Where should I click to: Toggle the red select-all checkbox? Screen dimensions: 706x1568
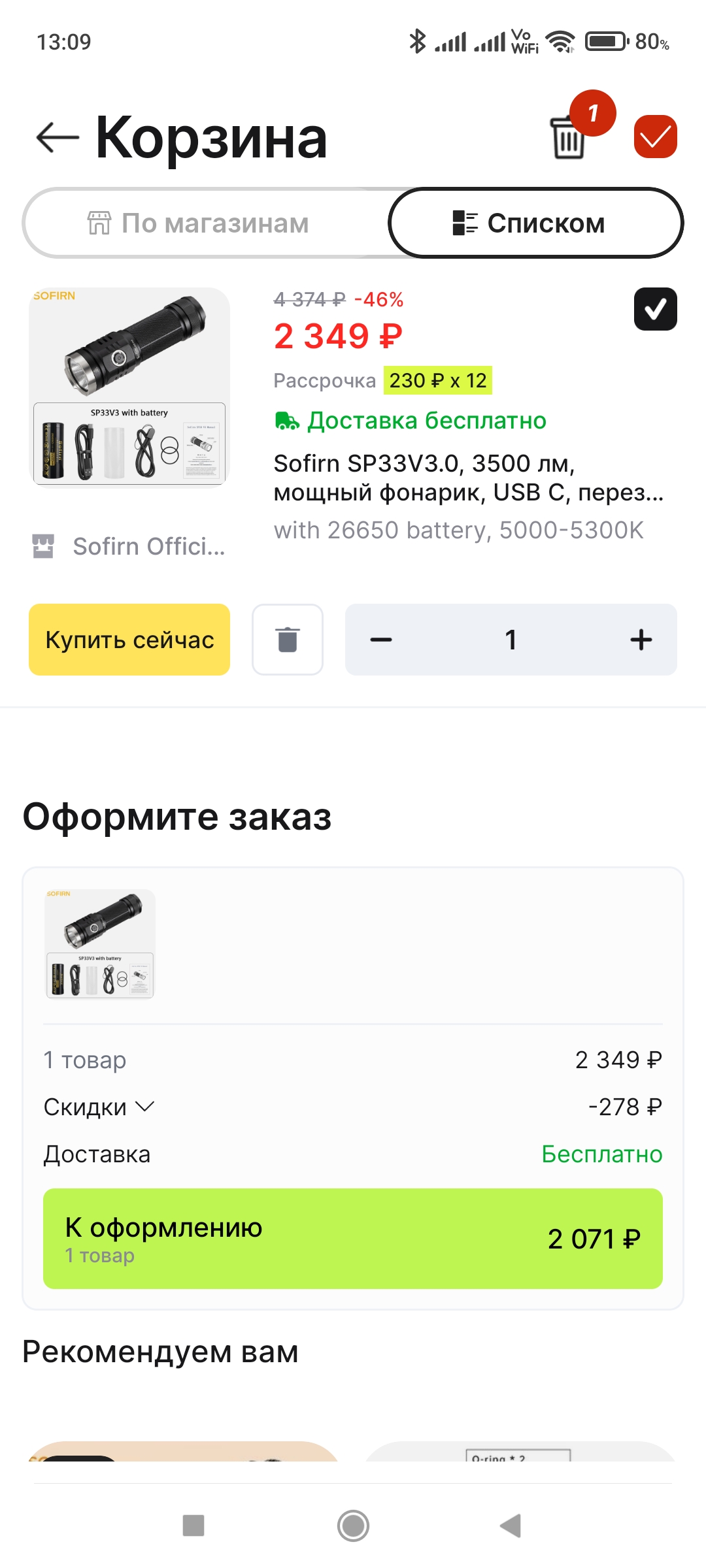[x=655, y=137]
